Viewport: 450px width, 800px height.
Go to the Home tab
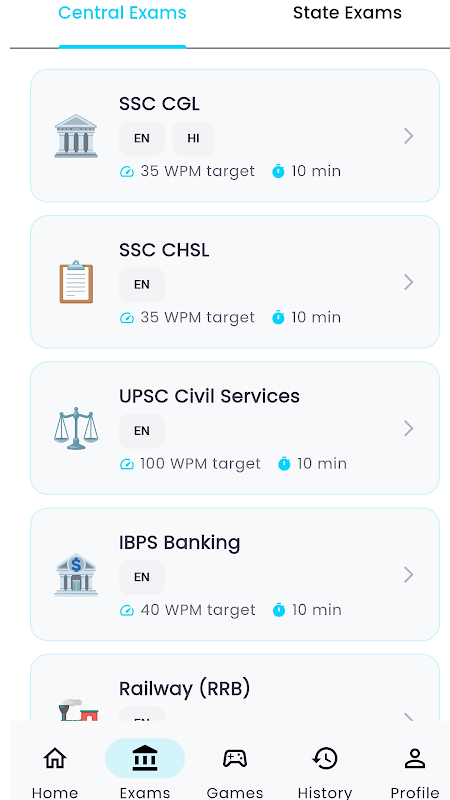click(55, 769)
